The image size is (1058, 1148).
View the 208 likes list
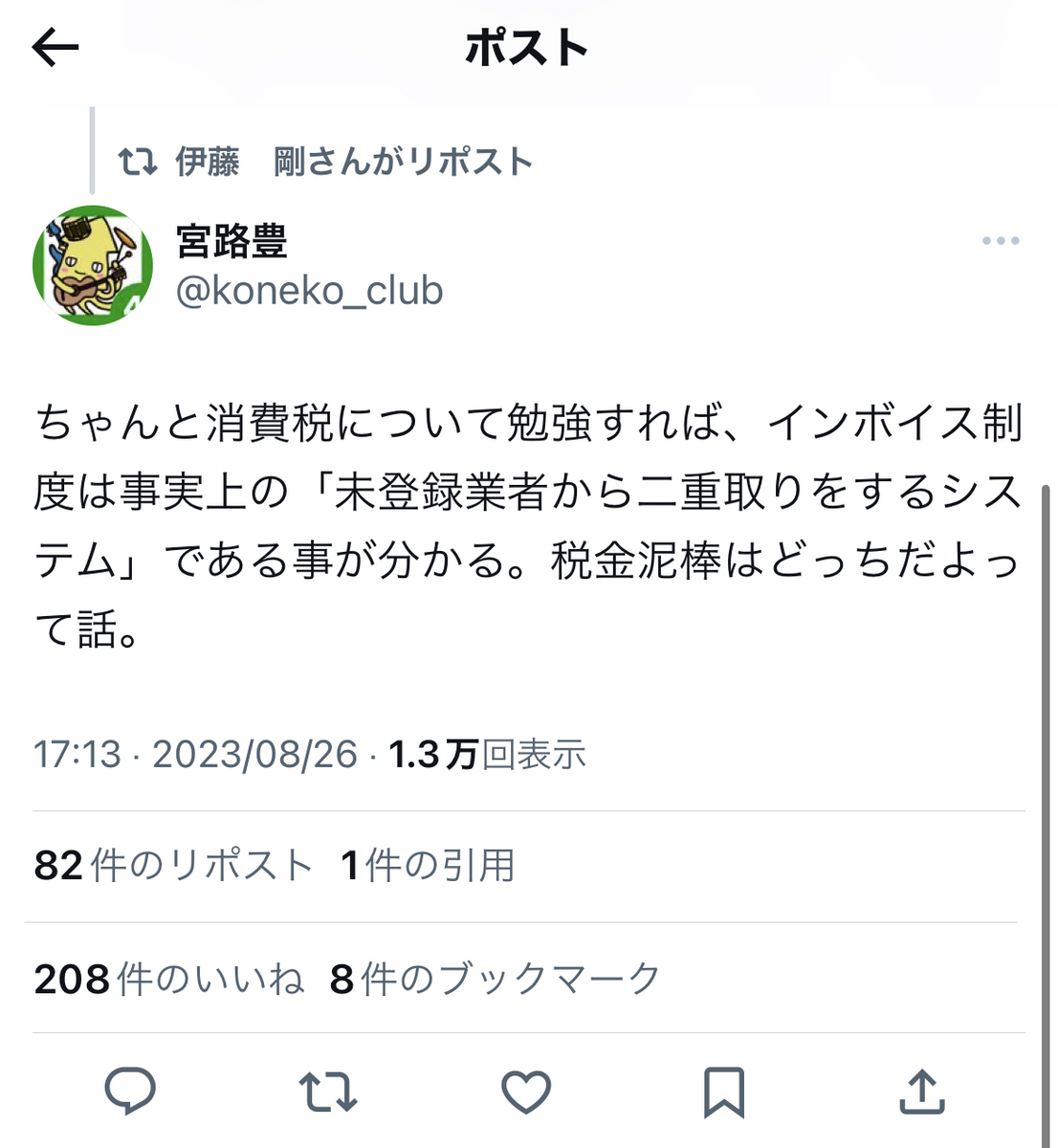coord(168,979)
